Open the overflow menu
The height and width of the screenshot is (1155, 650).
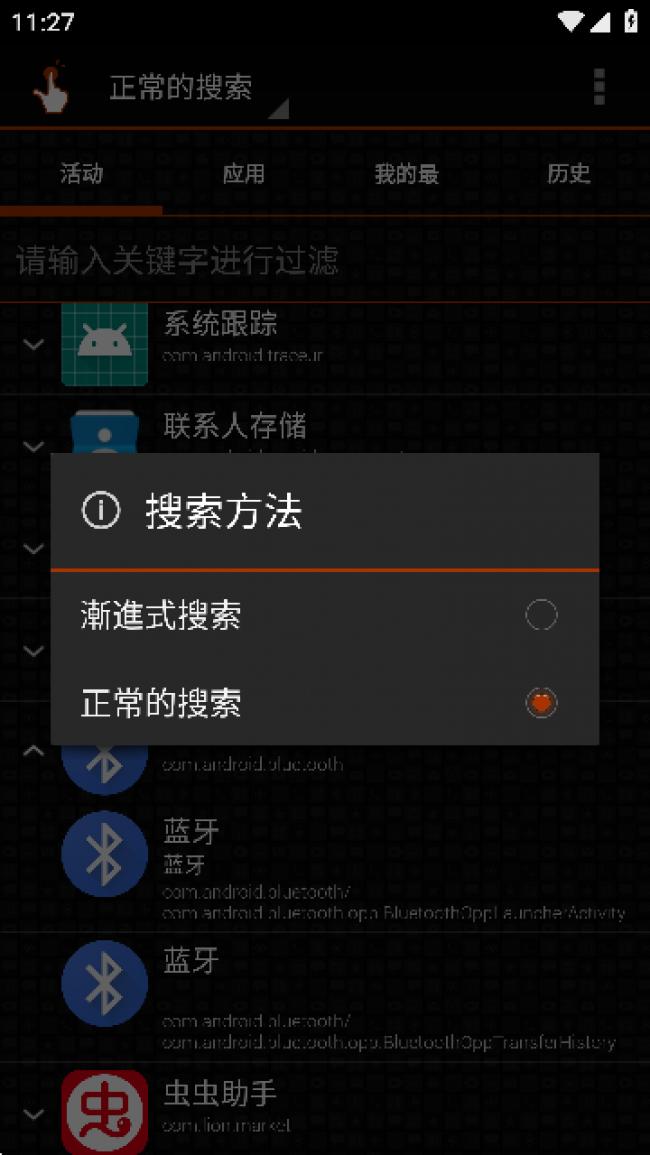[x=599, y=88]
